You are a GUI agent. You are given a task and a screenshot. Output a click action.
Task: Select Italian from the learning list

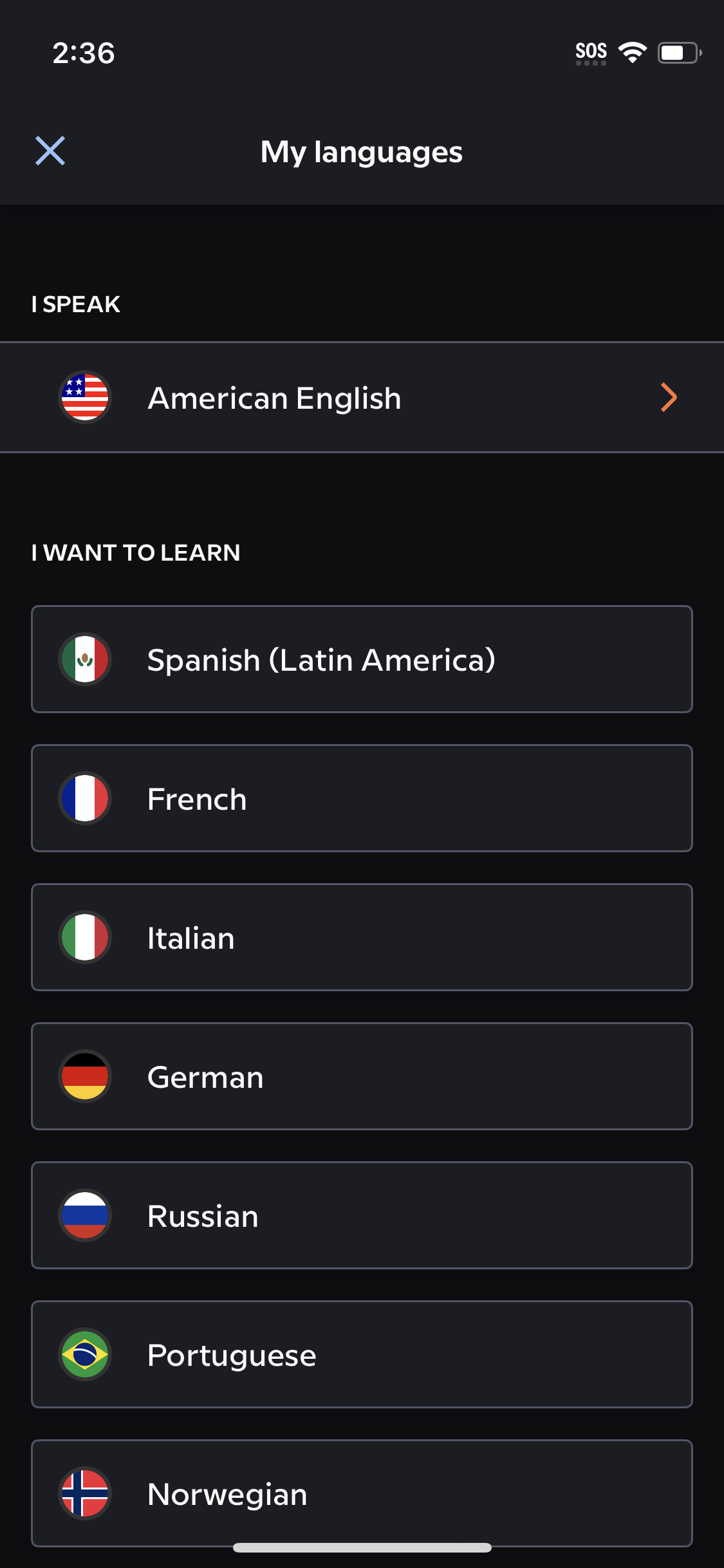point(362,937)
